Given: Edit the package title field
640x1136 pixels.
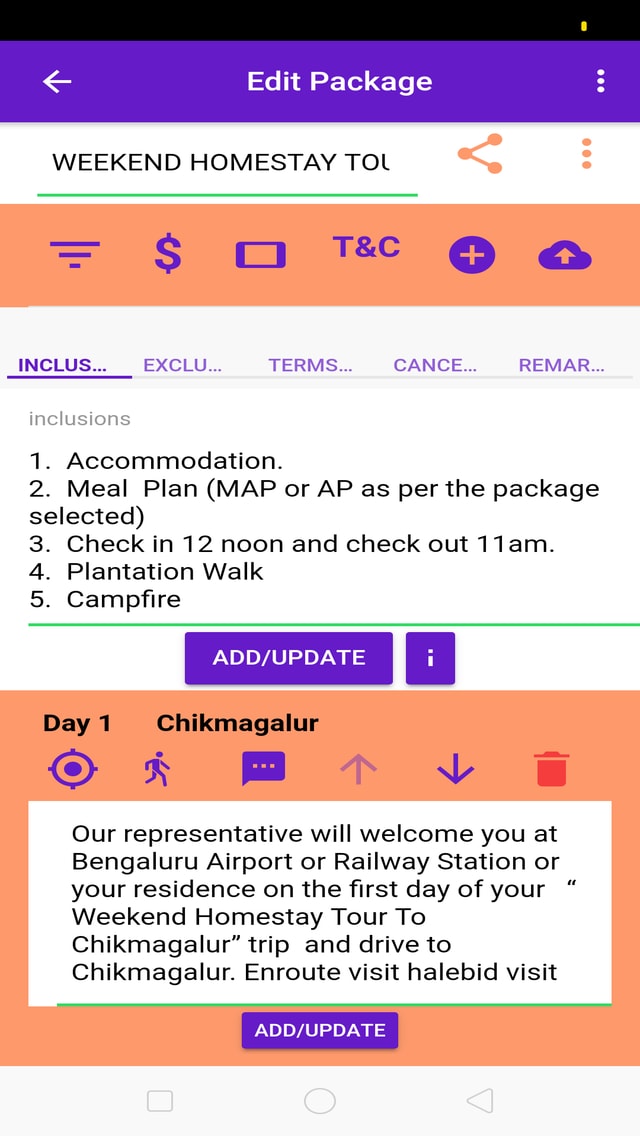Looking at the screenshot, I should pos(227,162).
